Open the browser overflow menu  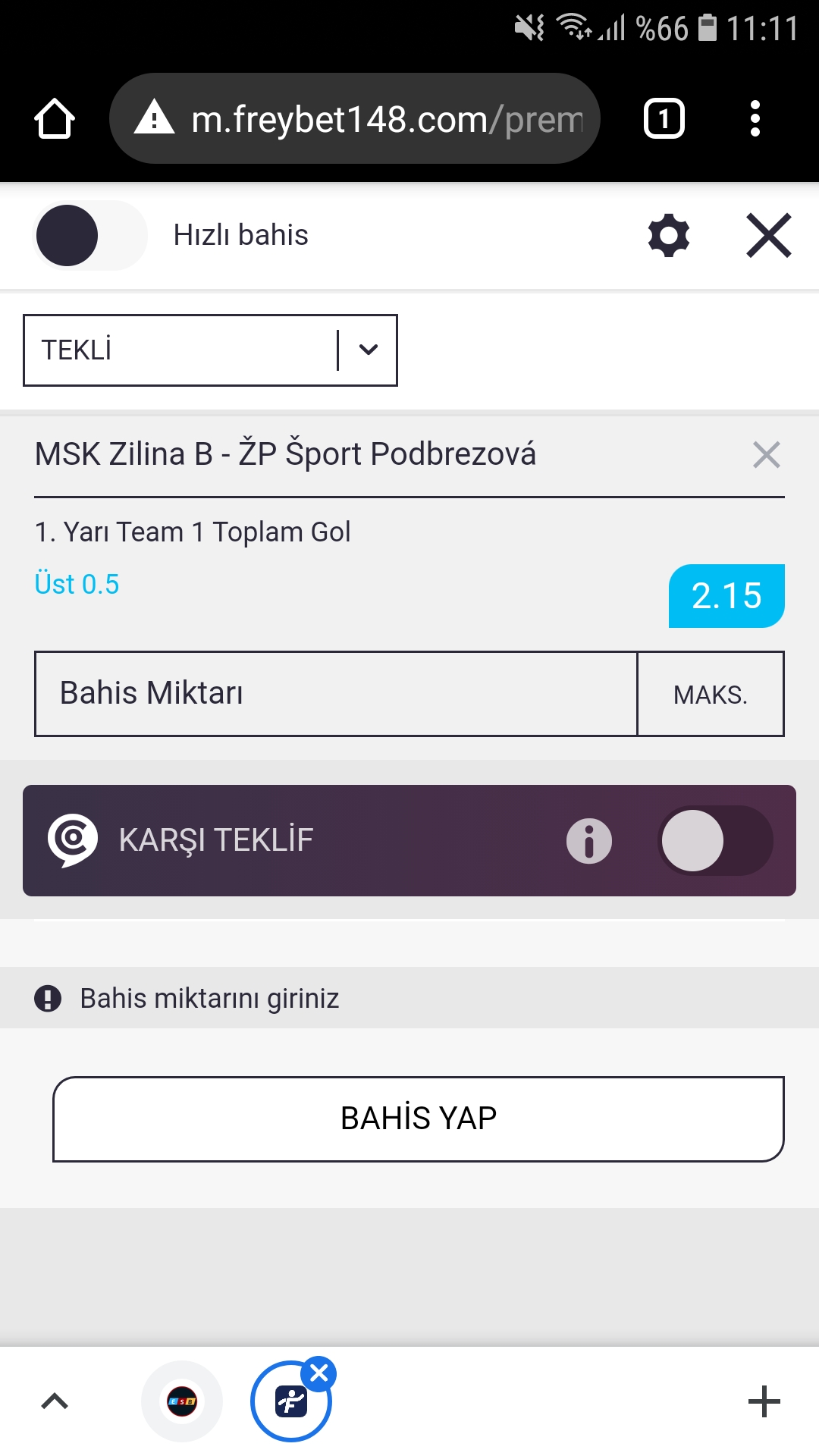click(x=755, y=119)
